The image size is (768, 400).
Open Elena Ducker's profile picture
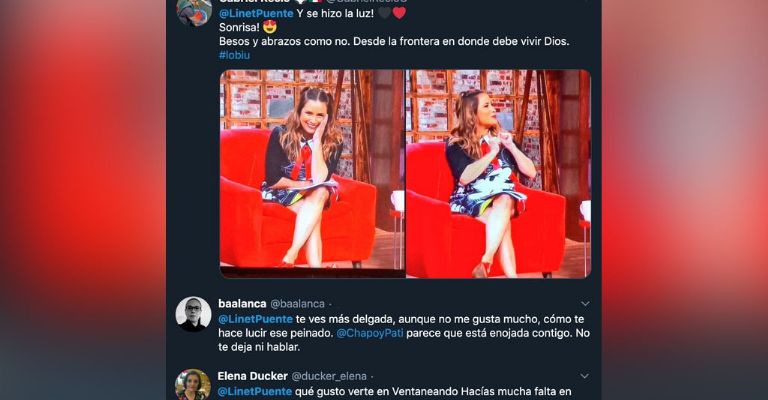pyautogui.click(x=193, y=385)
